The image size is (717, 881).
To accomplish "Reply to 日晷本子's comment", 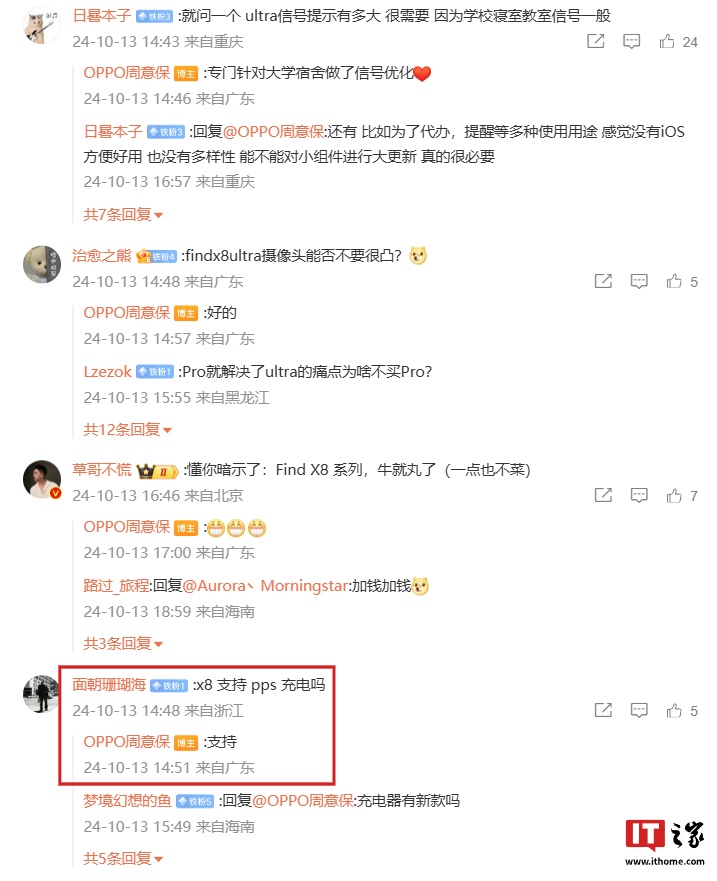I will click(x=631, y=41).
